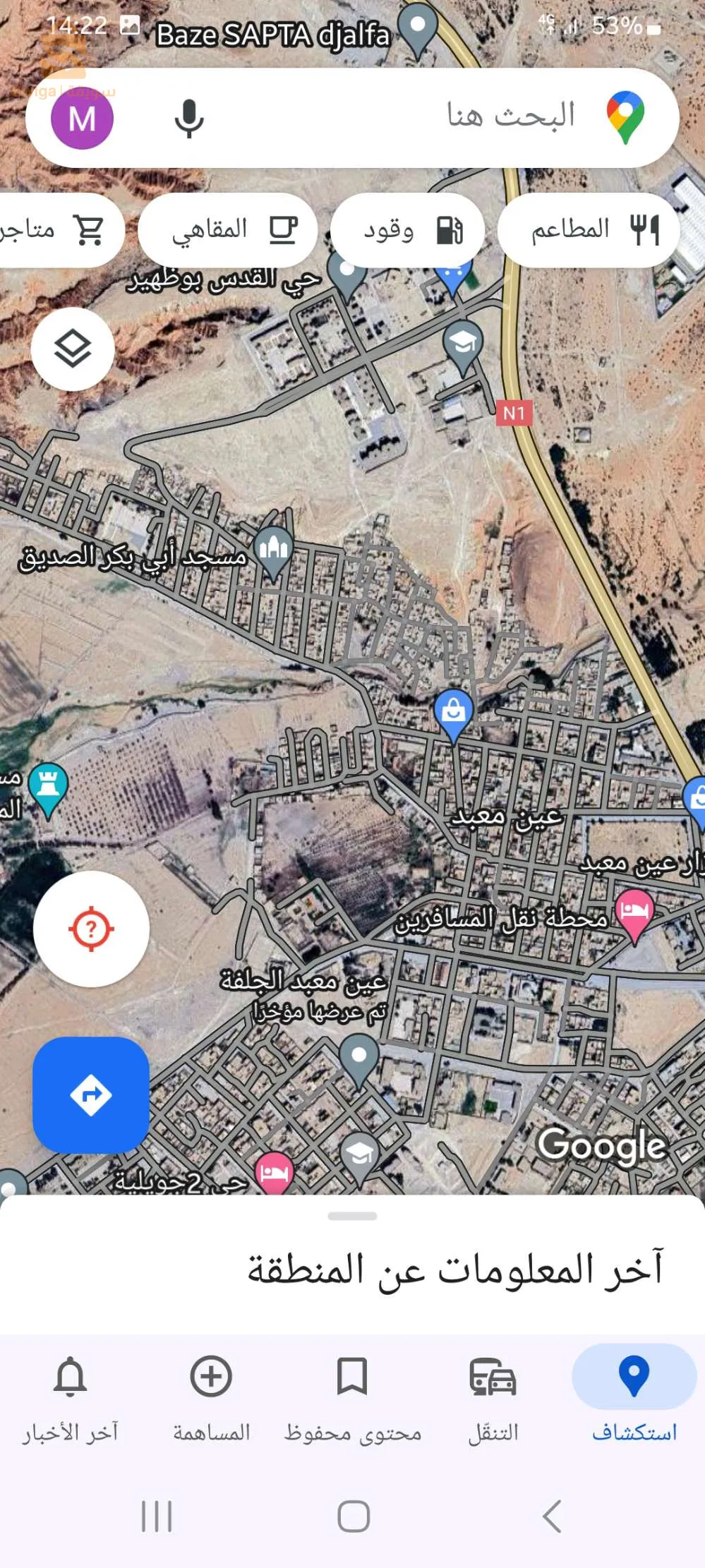Select the وقود fuel chip
The image size is (705, 1568).
pyautogui.click(x=408, y=230)
